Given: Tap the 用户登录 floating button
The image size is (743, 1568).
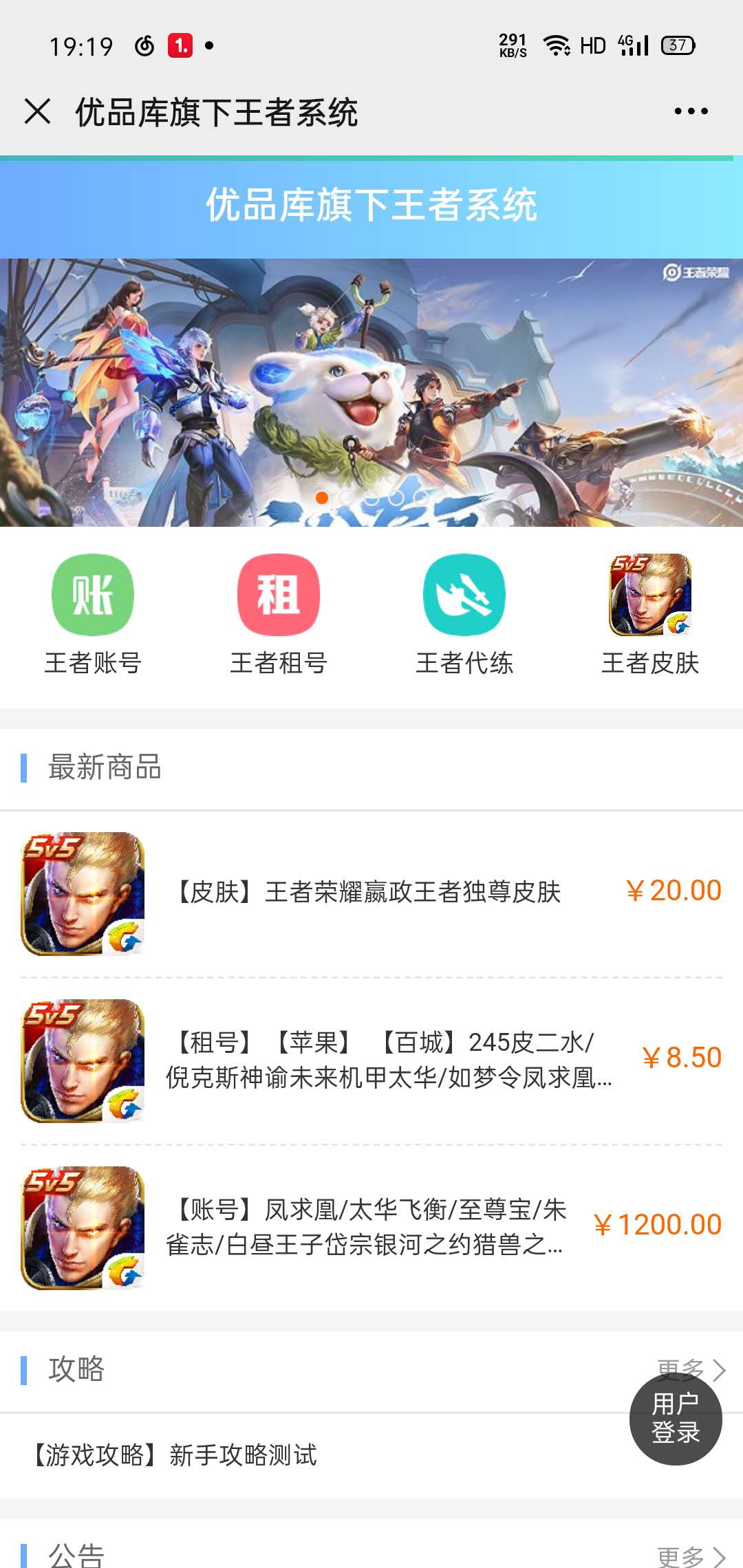Looking at the screenshot, I should click(675, 1418).
